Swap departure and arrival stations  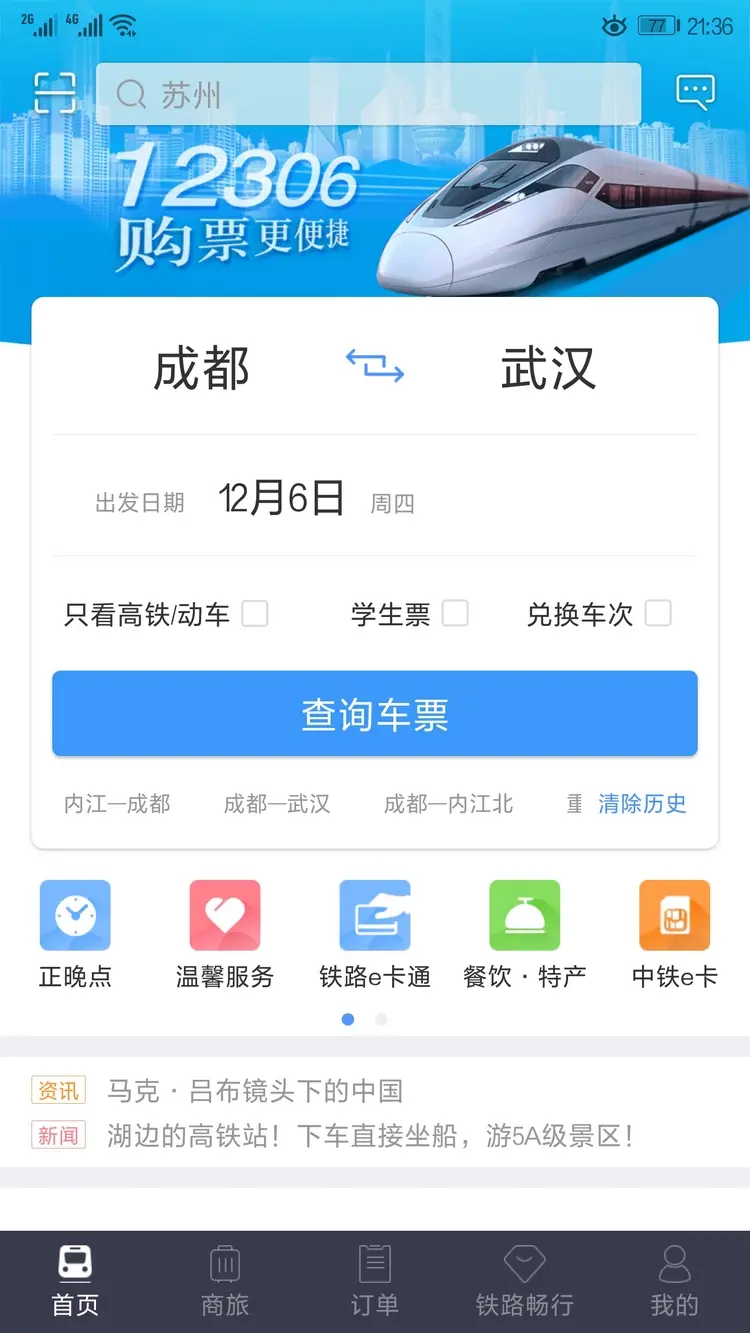click(375, 366)
